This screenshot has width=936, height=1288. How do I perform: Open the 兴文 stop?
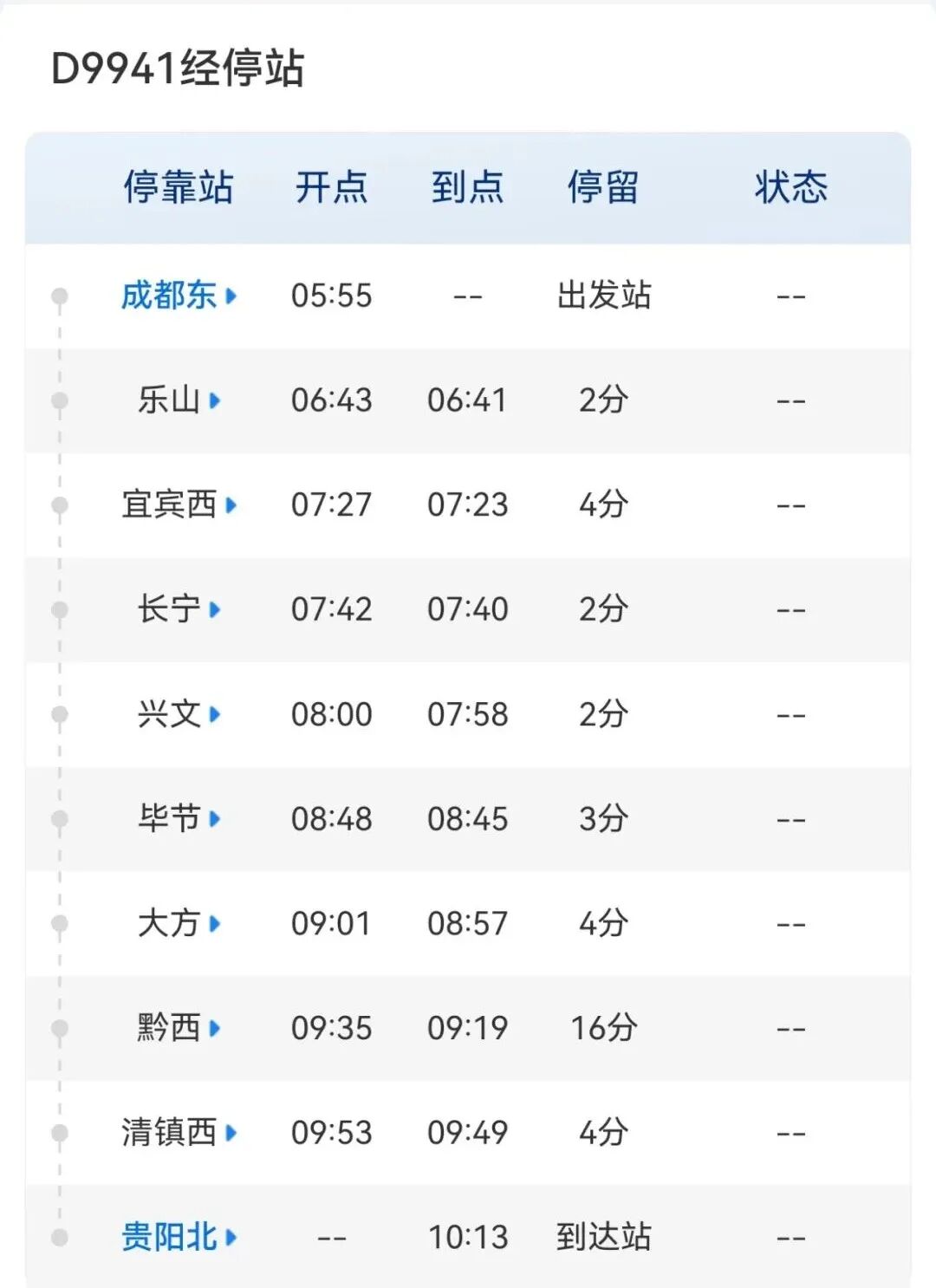[x=179, y=714]
